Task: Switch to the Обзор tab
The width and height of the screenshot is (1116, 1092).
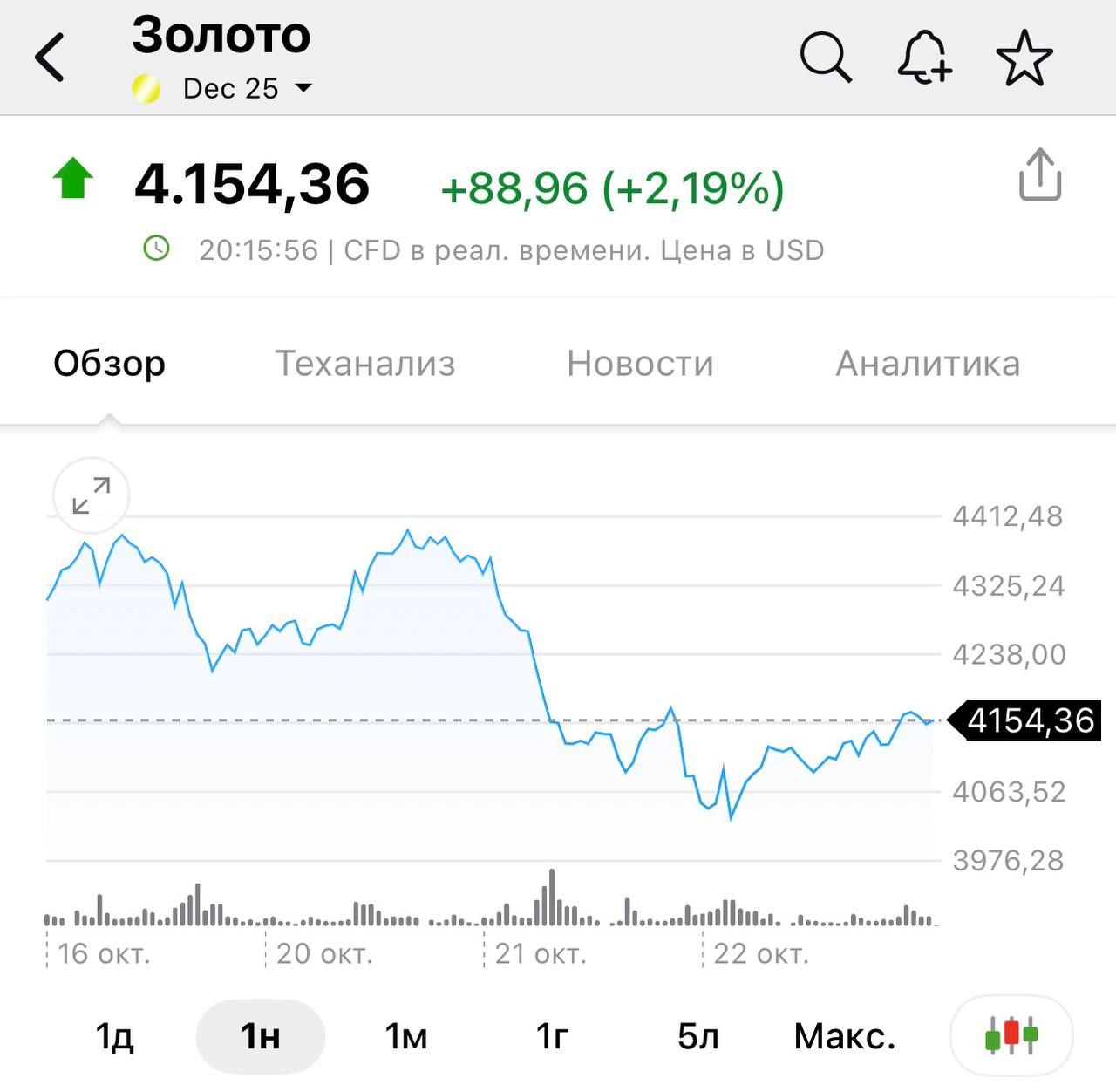Action: click(x=109, y=363)
